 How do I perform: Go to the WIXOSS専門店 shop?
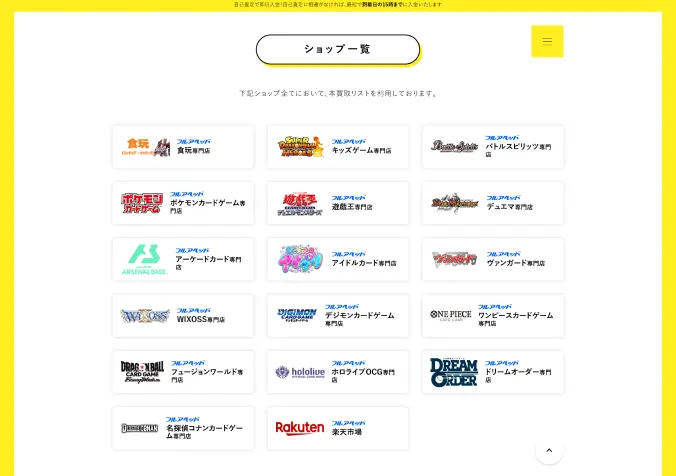[x=183, y=316]
